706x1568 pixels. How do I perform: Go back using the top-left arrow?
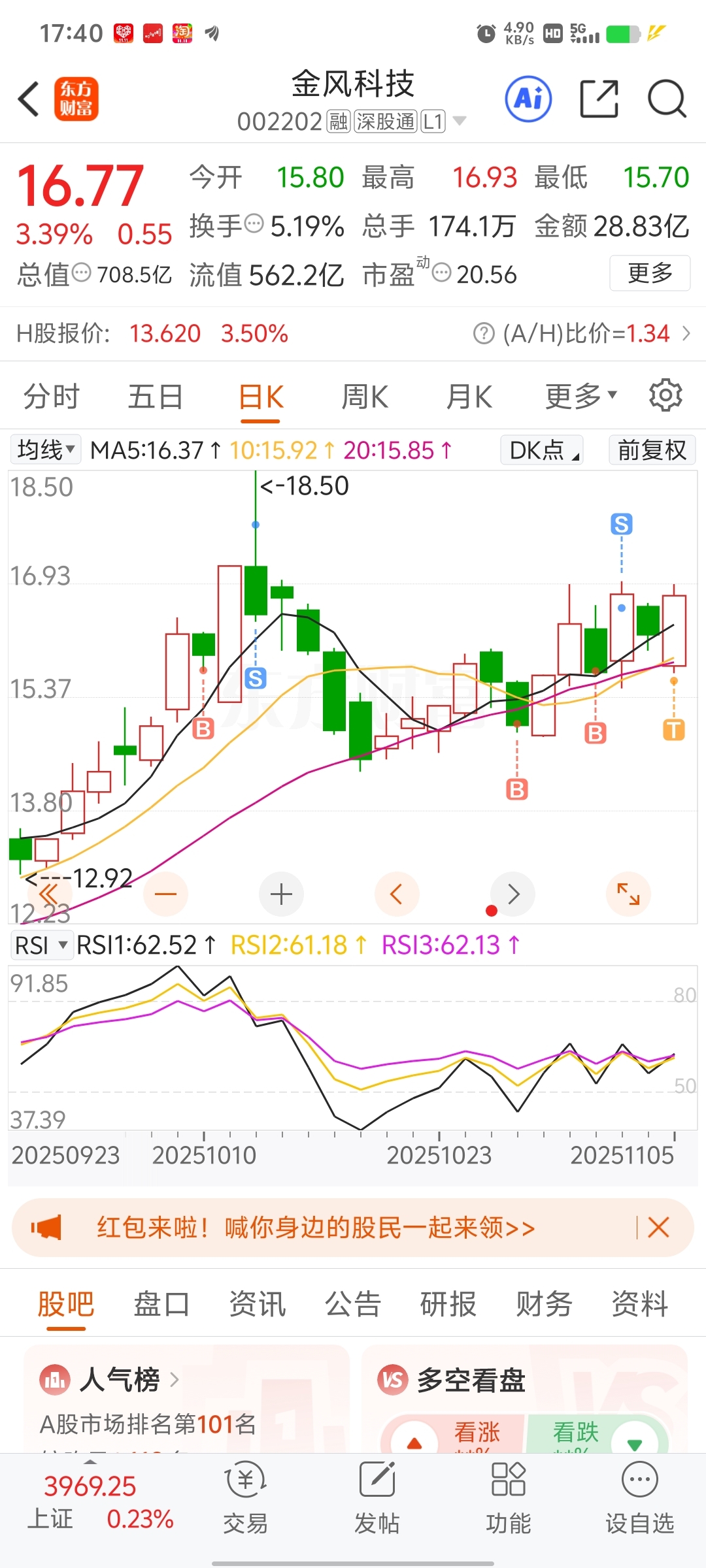point(29,99)
